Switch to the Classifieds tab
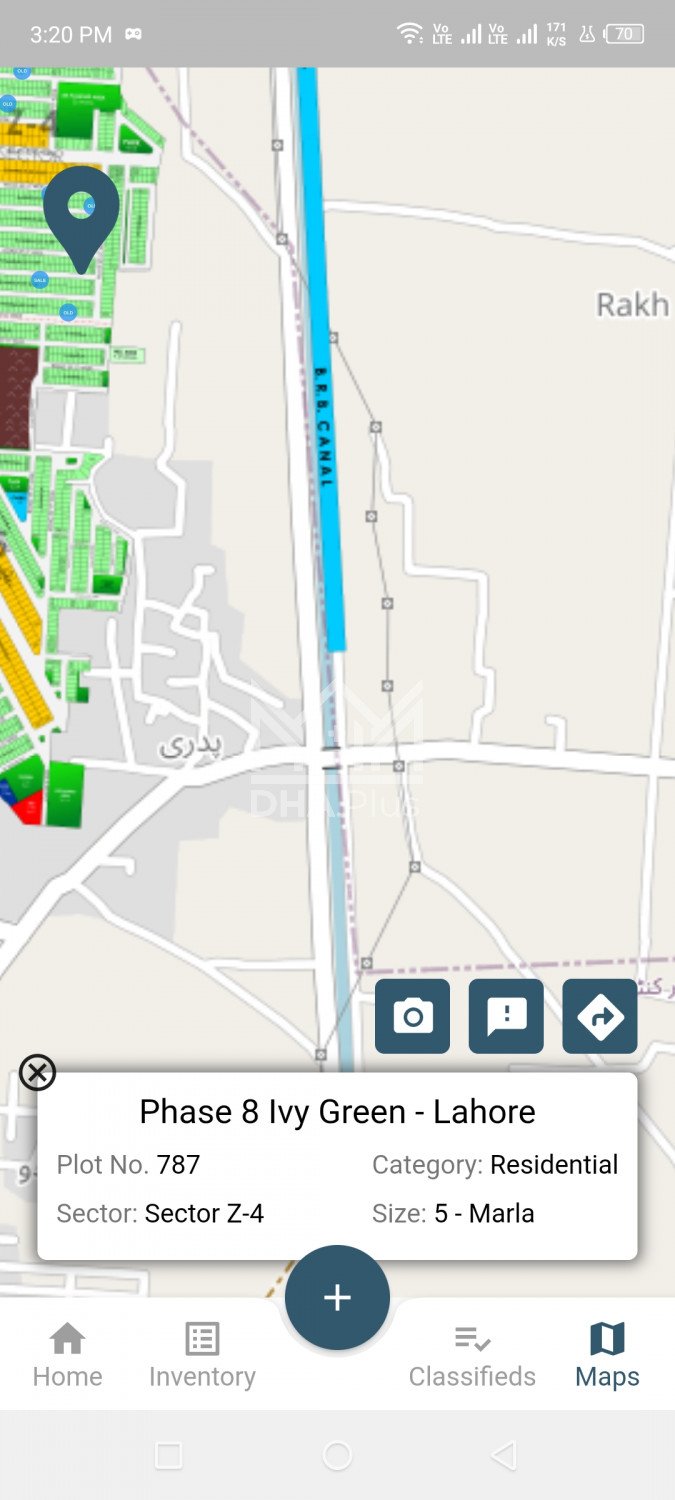675x1500 pixels. (472, 1355)
